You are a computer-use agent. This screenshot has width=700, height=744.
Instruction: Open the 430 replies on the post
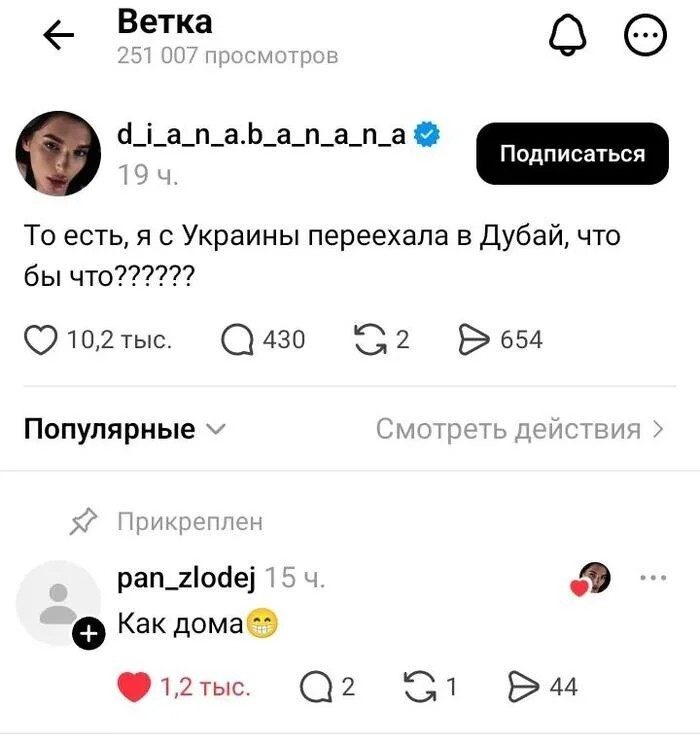[237, 340]
